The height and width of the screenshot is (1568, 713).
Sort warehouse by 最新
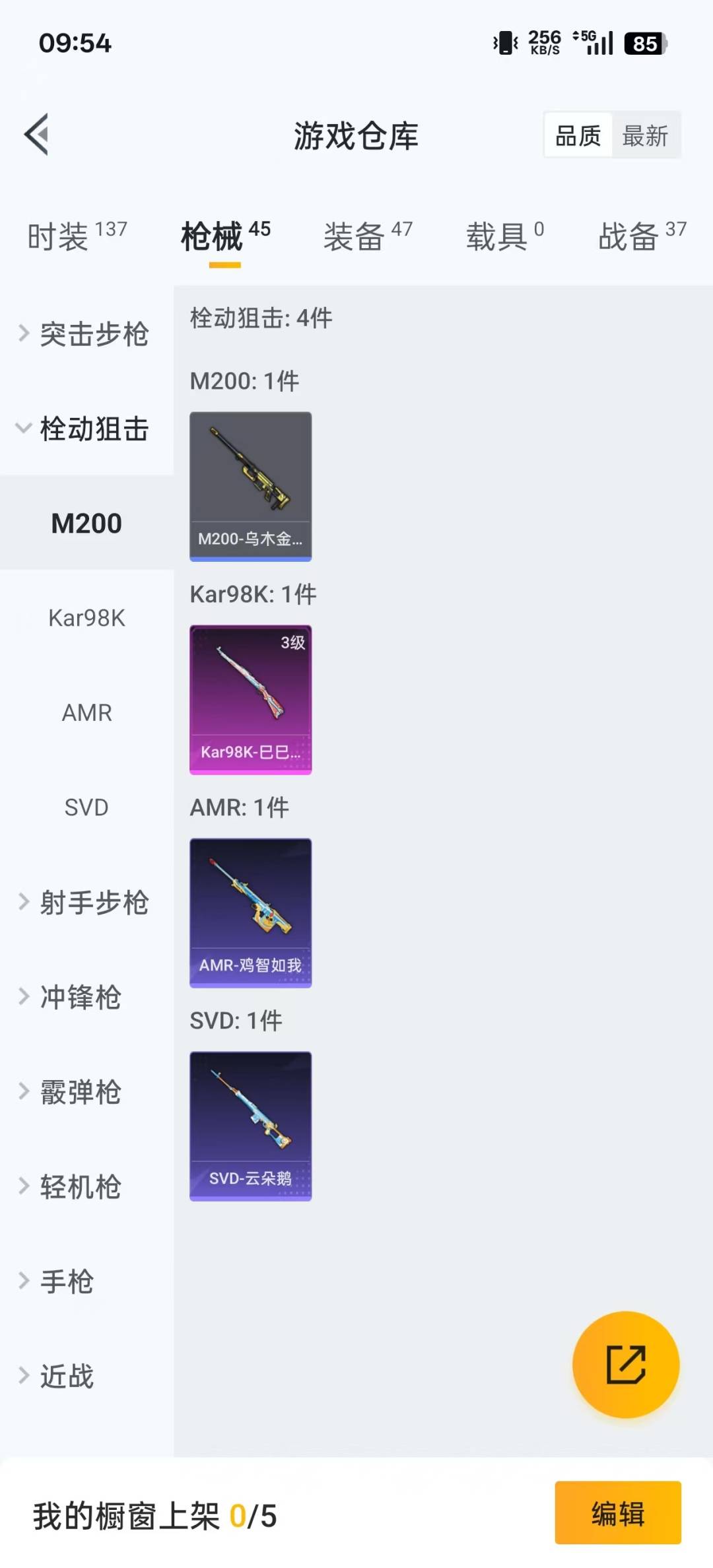pos(645,135)
